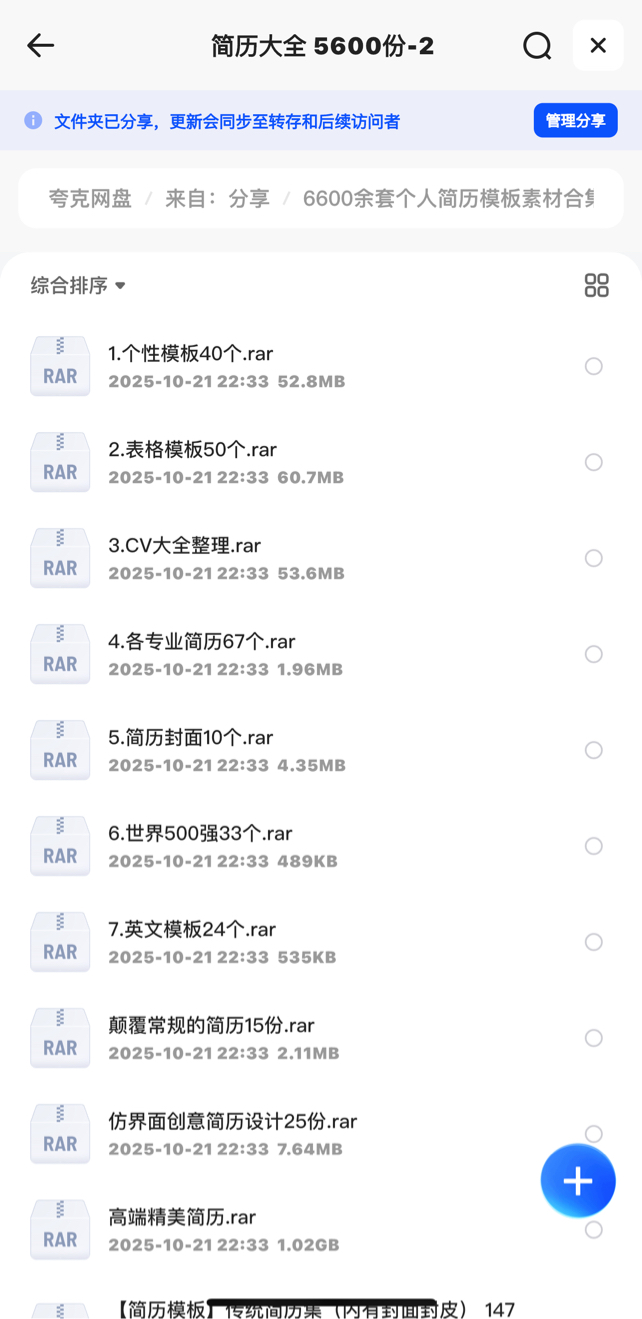Go back using the arrow icon
The height and width of the screenshot is (1319, 642).
[40, 46]
